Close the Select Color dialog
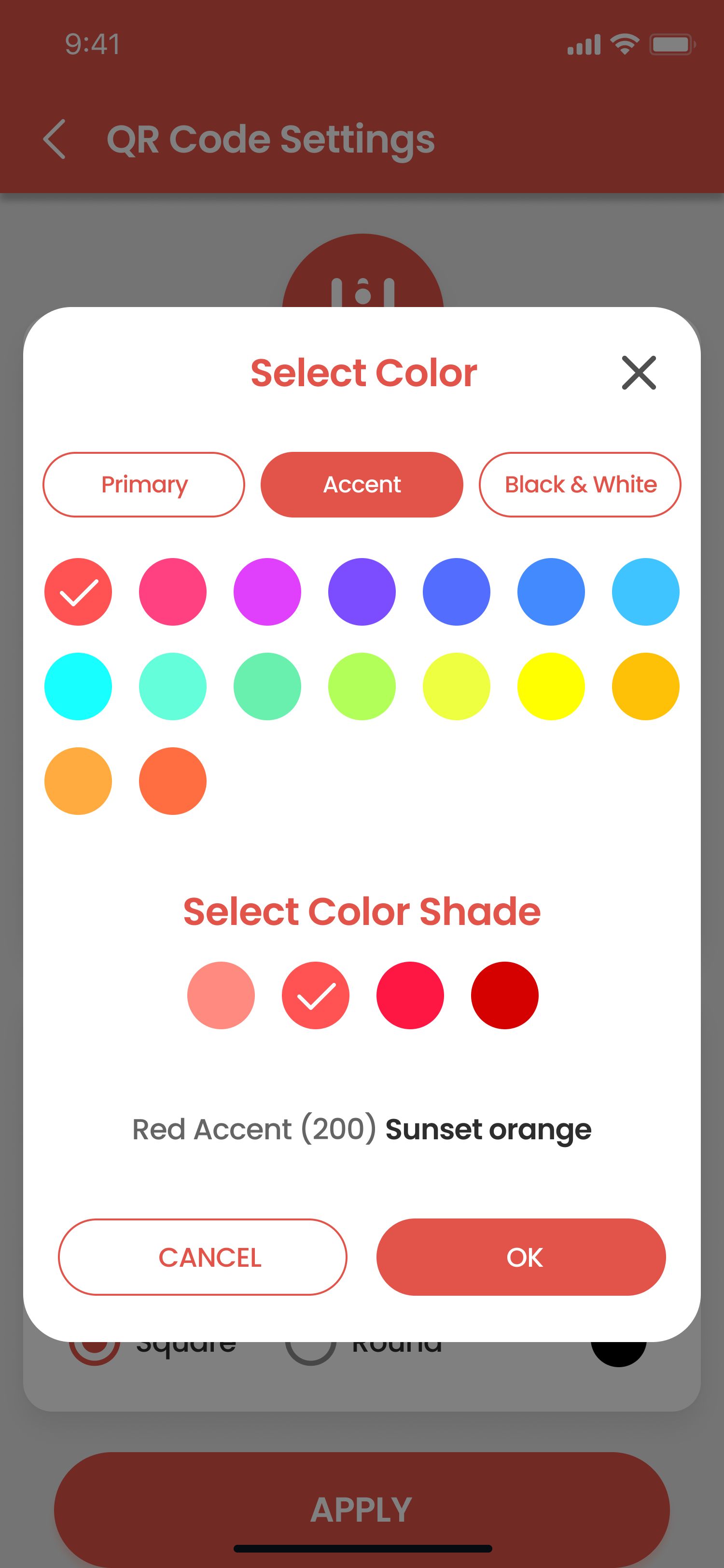 click(x=638, y=373)
